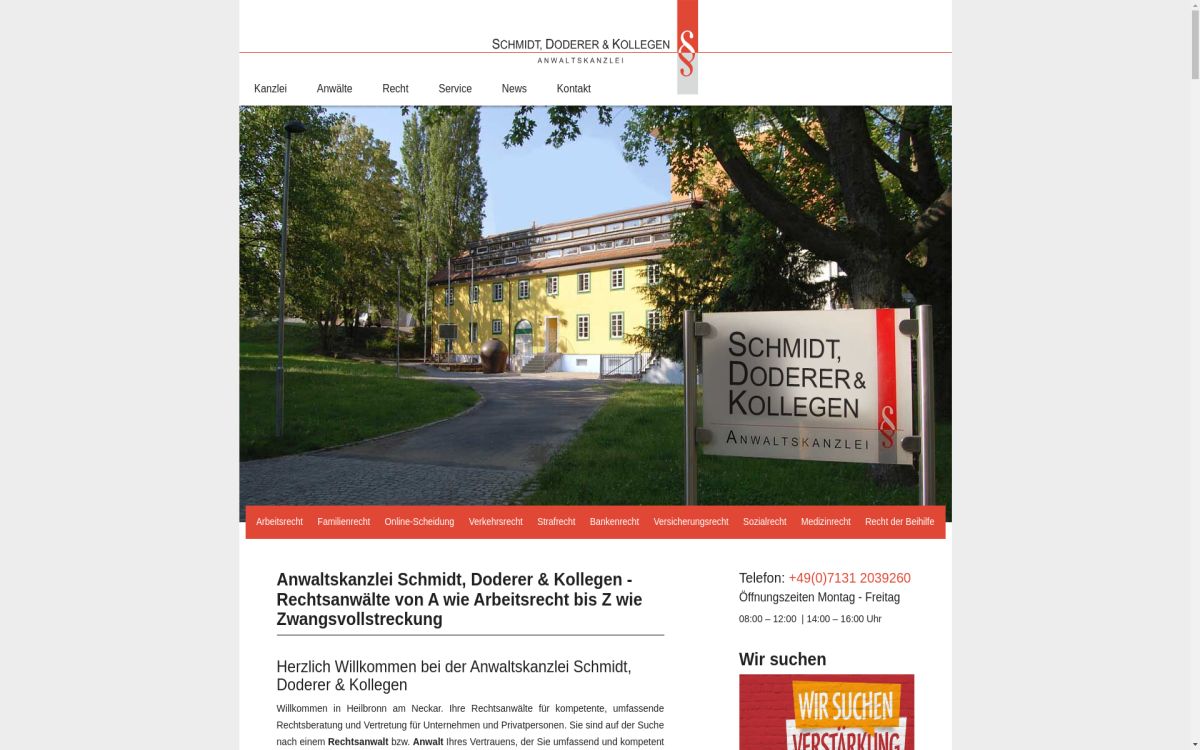The width and height of the screenshot is (1200, 750).
Task: Open the Arbeitsrecht link
Action: point(279,522)
